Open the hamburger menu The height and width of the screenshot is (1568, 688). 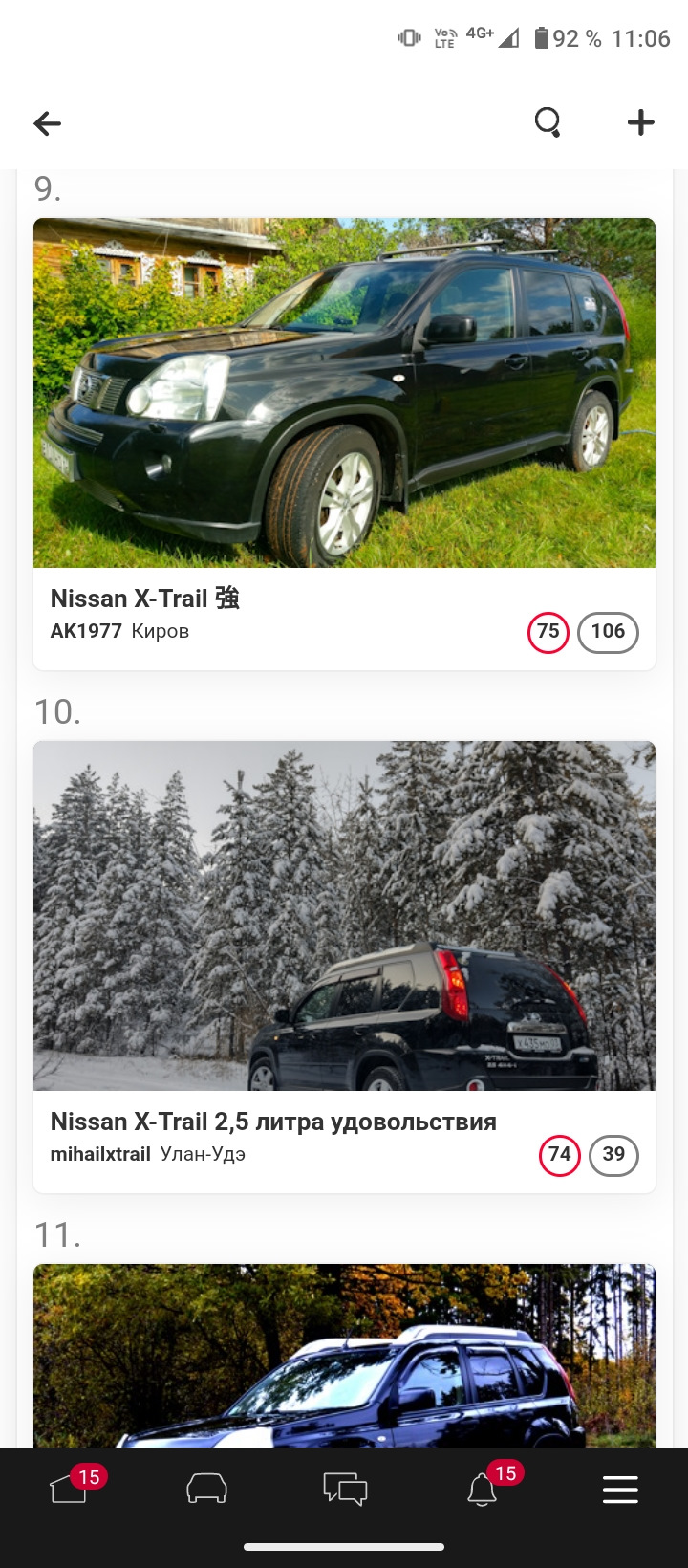pyautogui.click(x=619, y=1489)
